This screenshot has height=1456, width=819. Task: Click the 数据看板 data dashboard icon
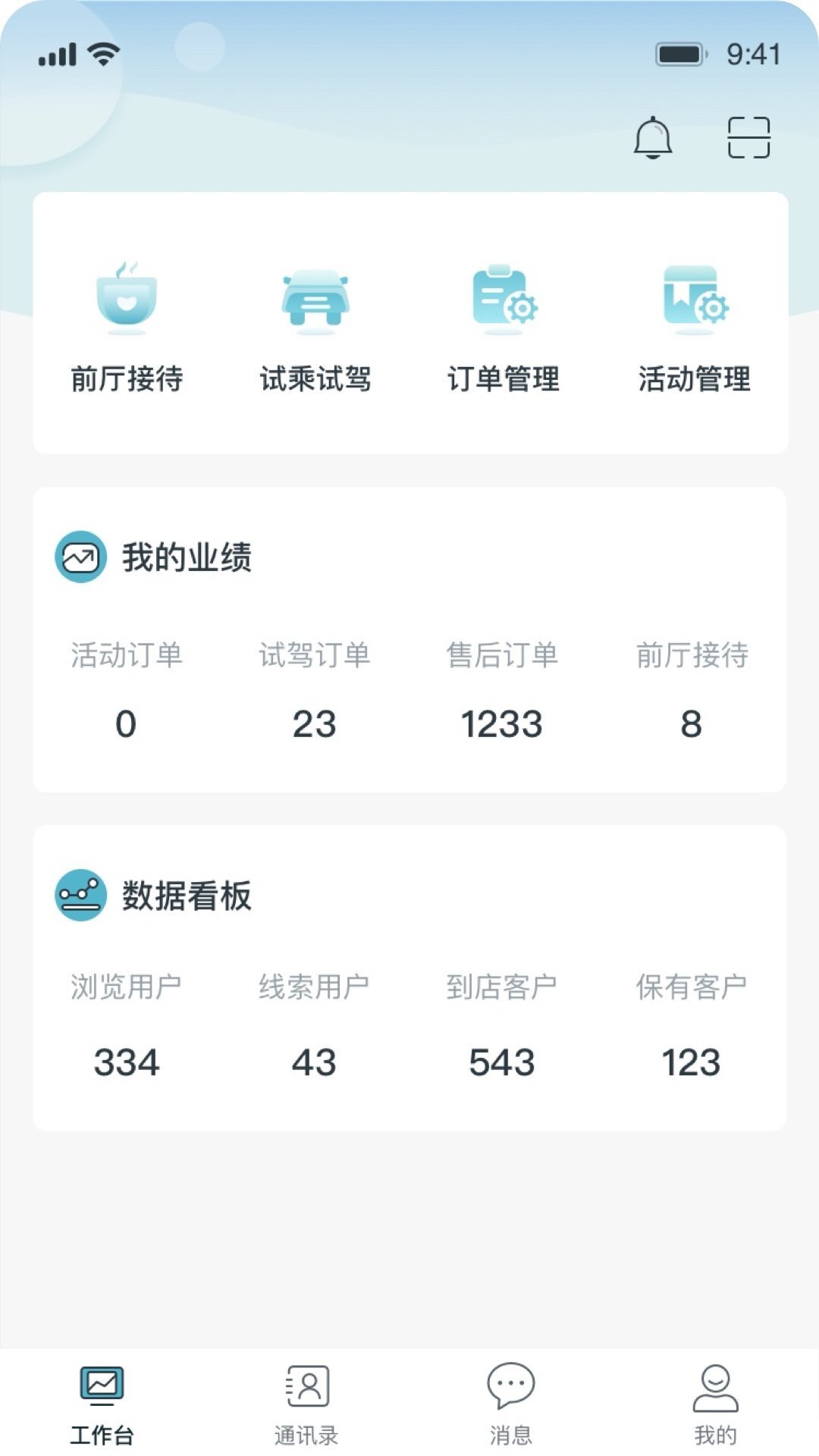(79, 898)
